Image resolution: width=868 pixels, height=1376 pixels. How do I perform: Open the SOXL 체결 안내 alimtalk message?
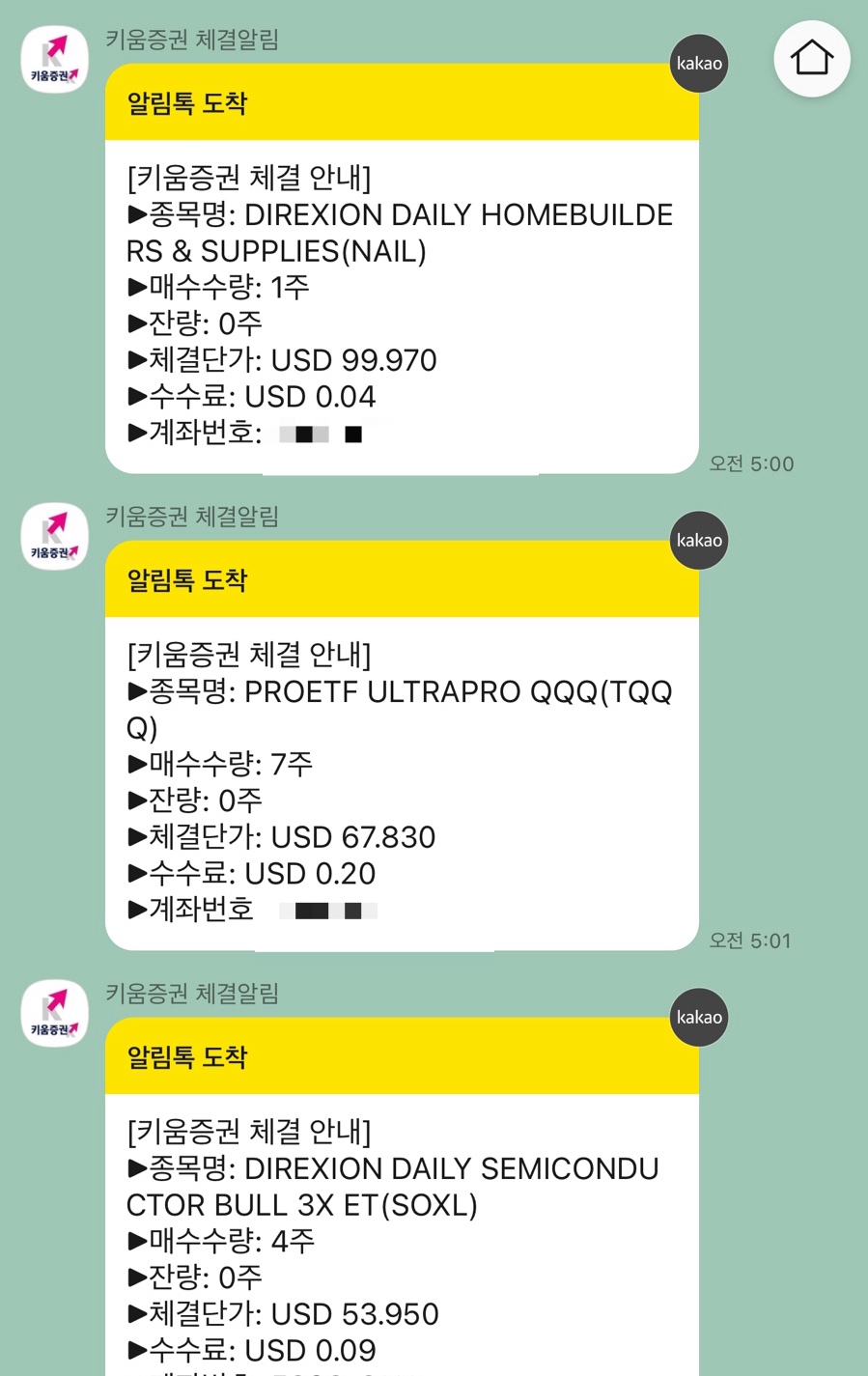402,1196
